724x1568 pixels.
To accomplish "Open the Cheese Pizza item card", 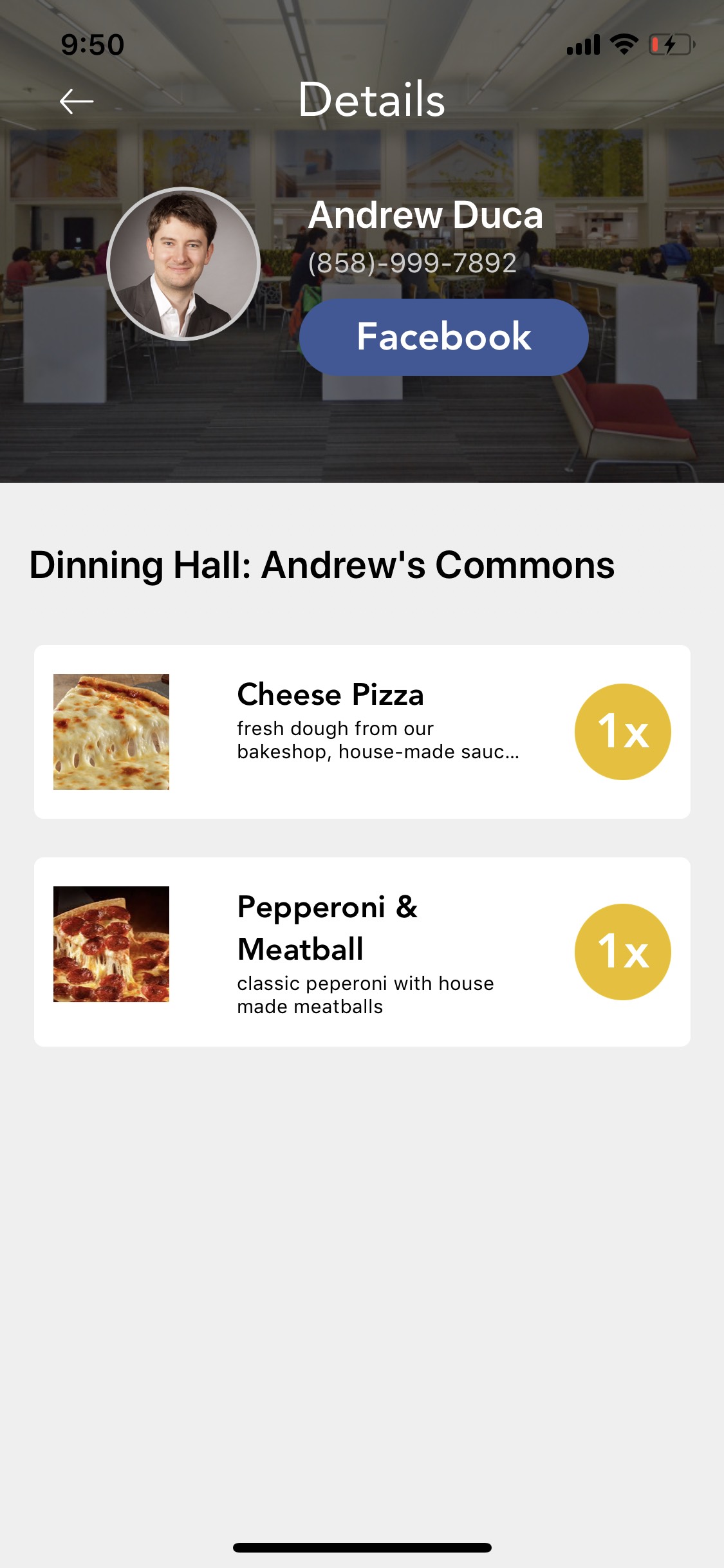I will click(362, 731).
